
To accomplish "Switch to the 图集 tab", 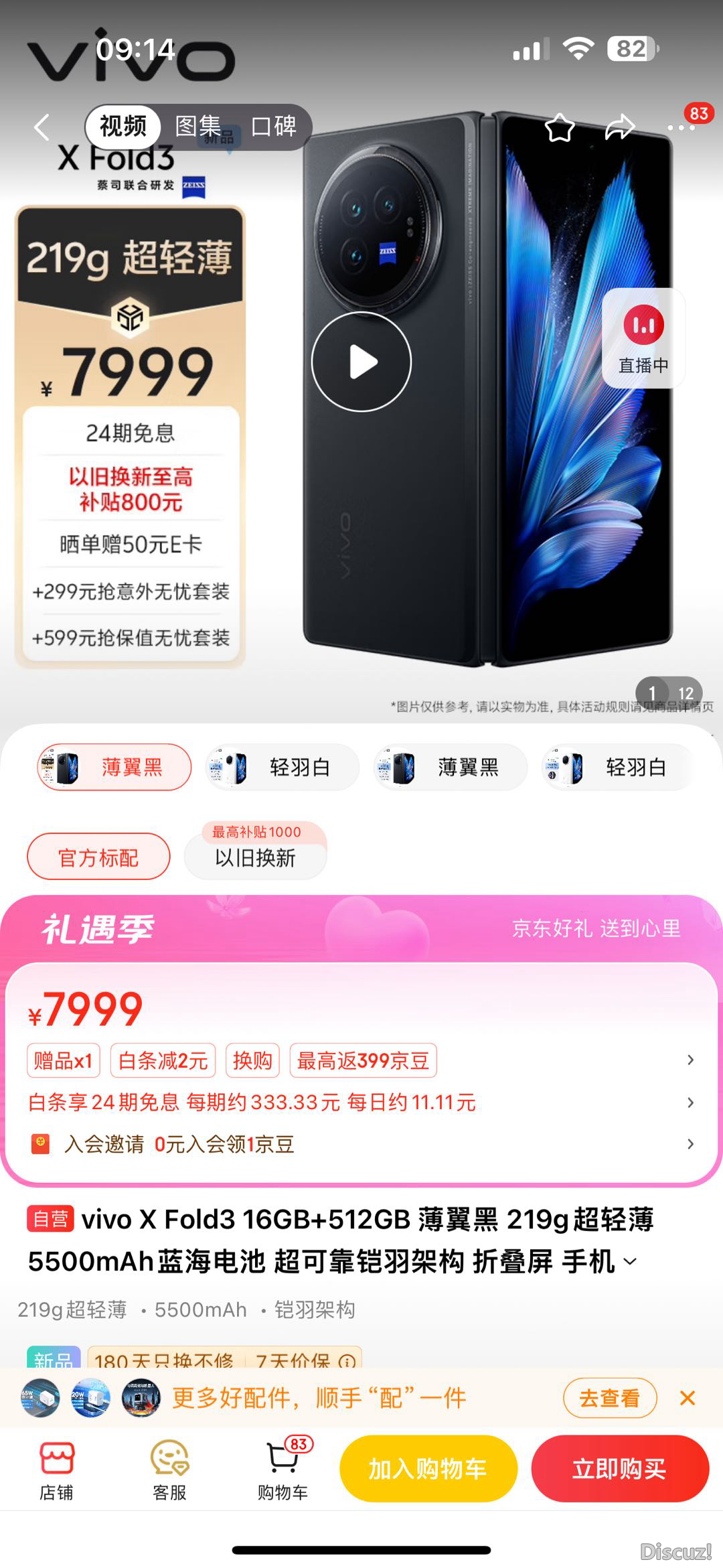I will click(x=197, y=126).
